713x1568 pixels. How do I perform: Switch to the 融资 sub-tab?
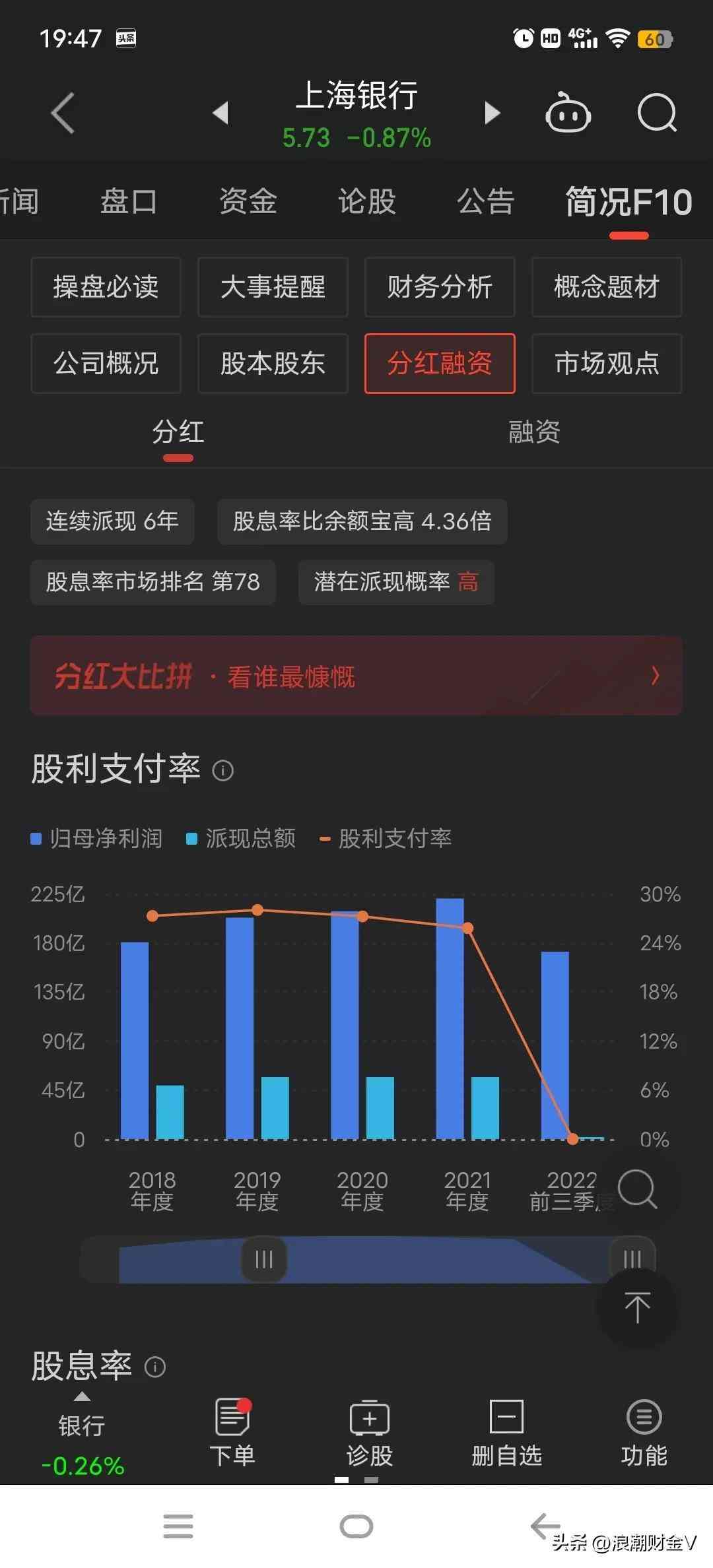(x=534, y=432)
